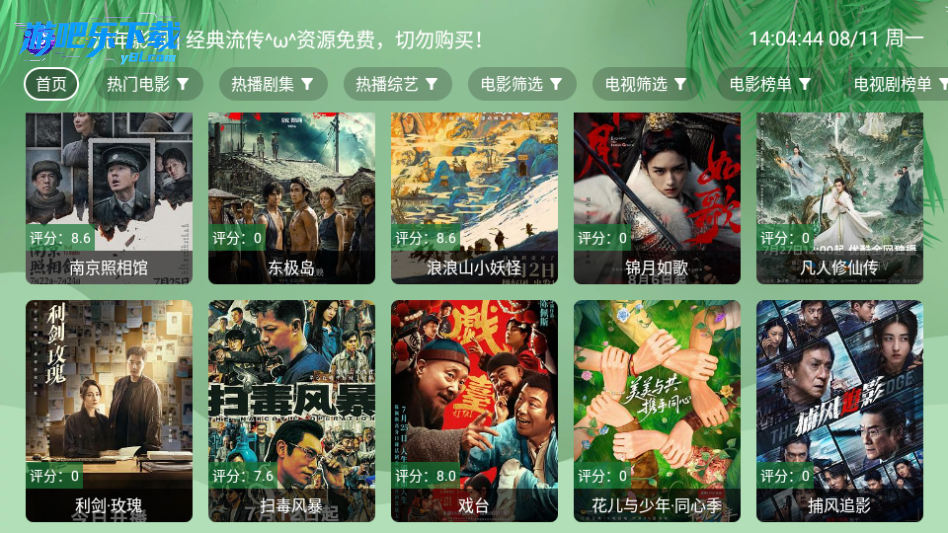Switch to 热播剧集 tab
Viewport: 948px width, 533px height.
(273, 84)
